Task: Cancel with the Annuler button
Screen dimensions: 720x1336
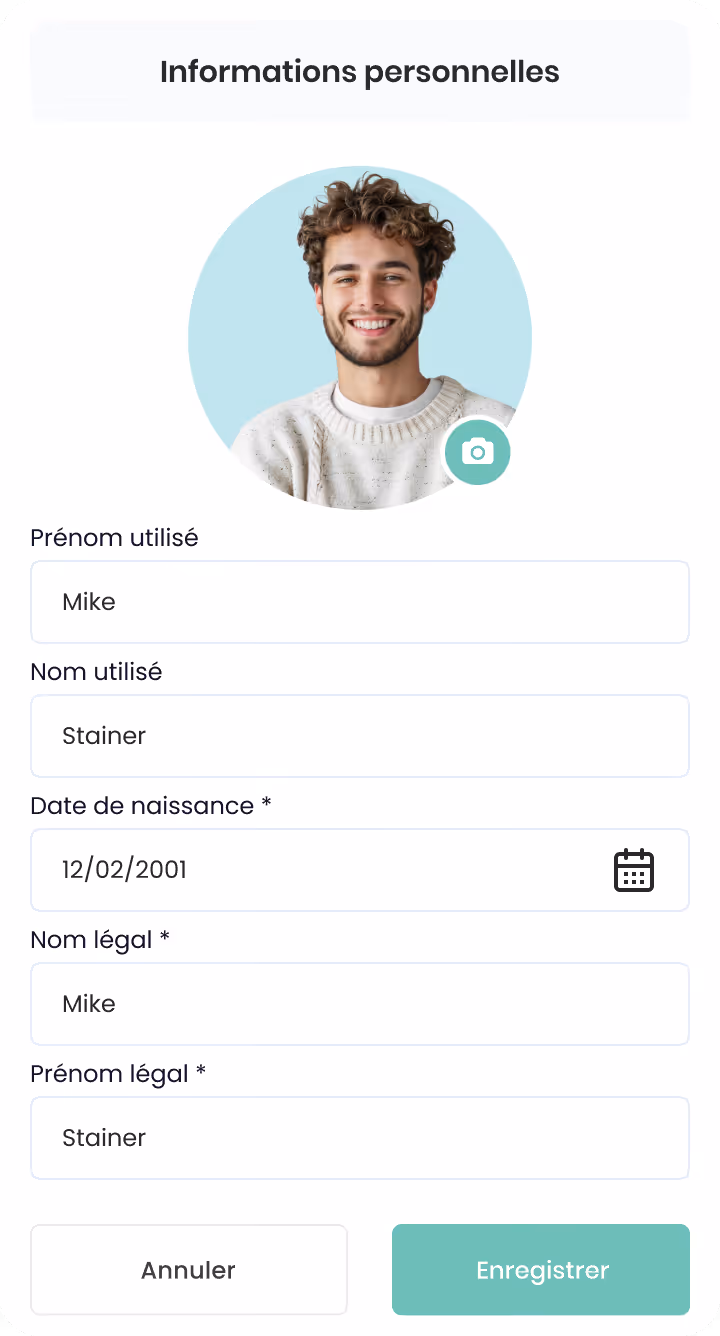Action: coord(189,1270)
